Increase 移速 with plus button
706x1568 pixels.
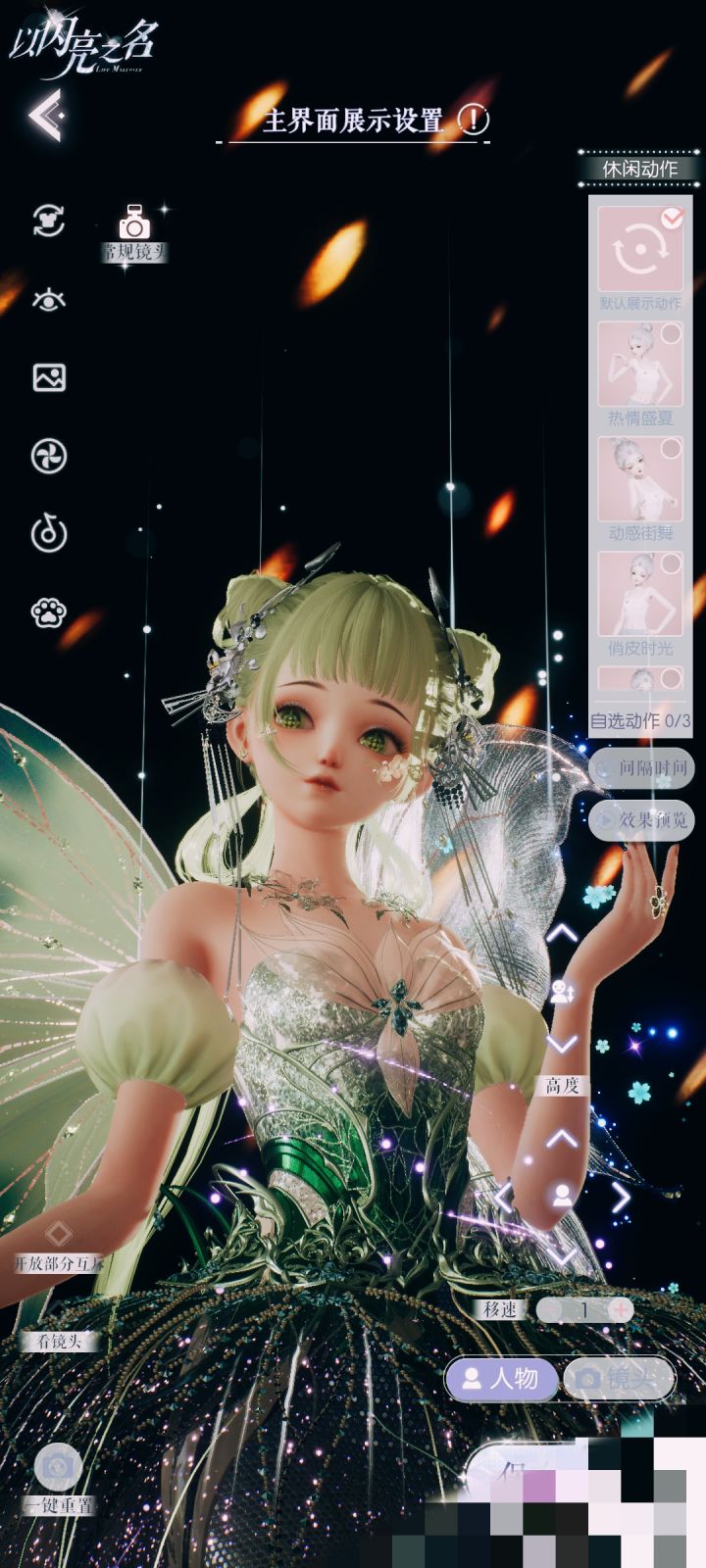coord(620,1309)
